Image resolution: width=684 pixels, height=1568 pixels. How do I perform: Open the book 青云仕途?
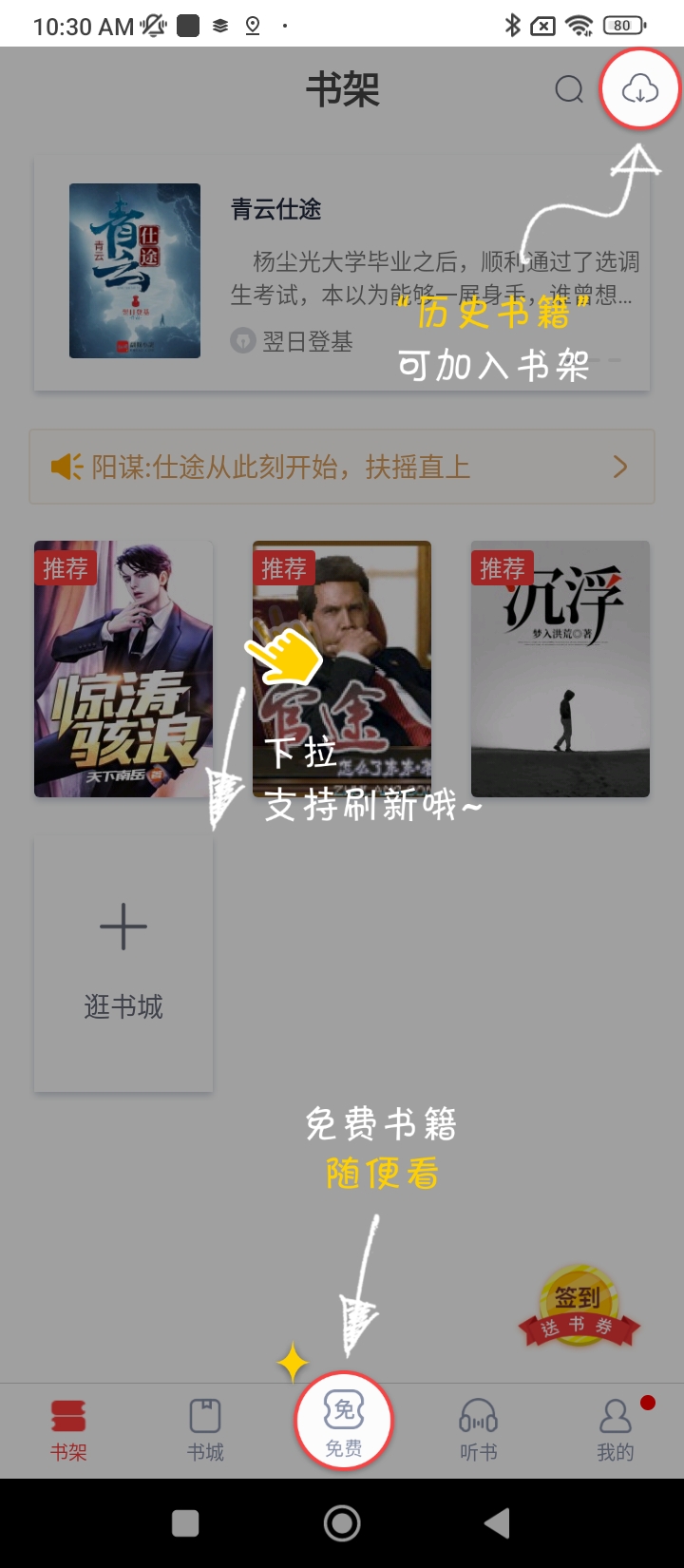point(342,273)
